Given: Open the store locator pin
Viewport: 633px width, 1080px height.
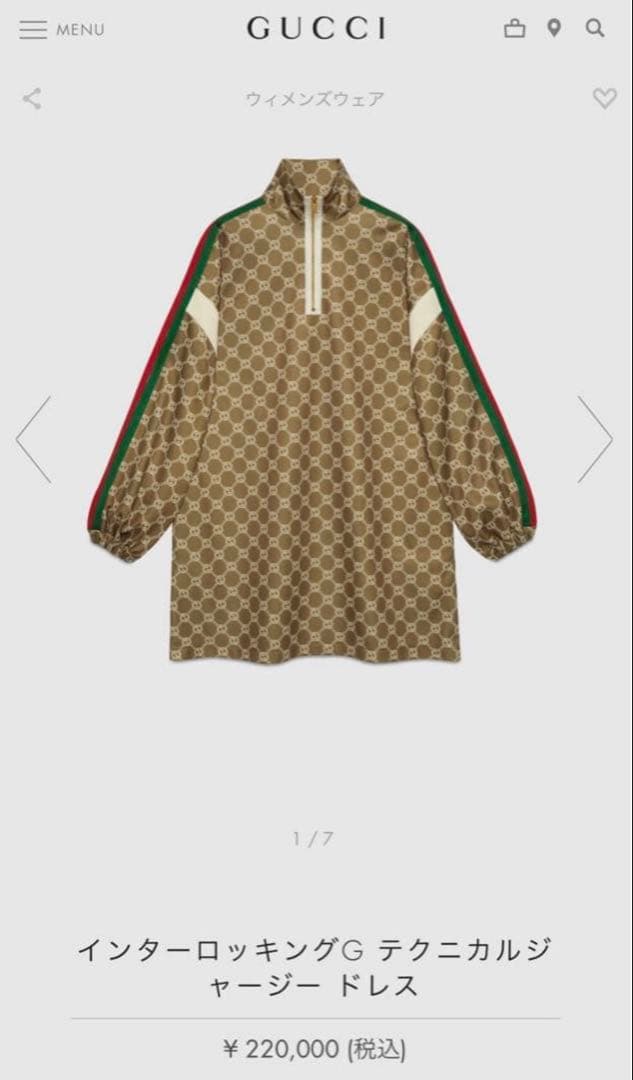Looking at the screenshot, I should tap(554, 29).
